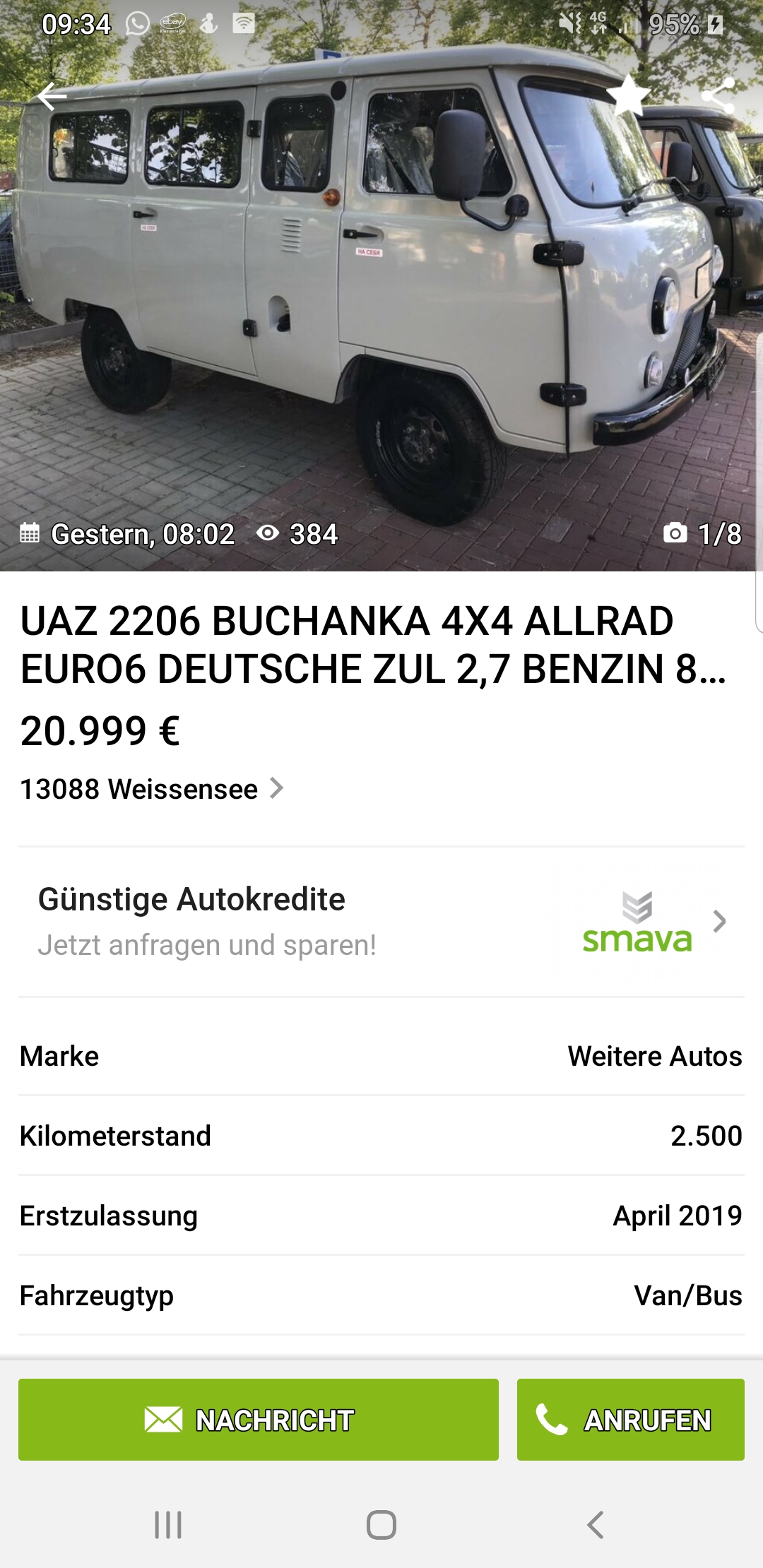Go to the home screen

coord(381,1525)
